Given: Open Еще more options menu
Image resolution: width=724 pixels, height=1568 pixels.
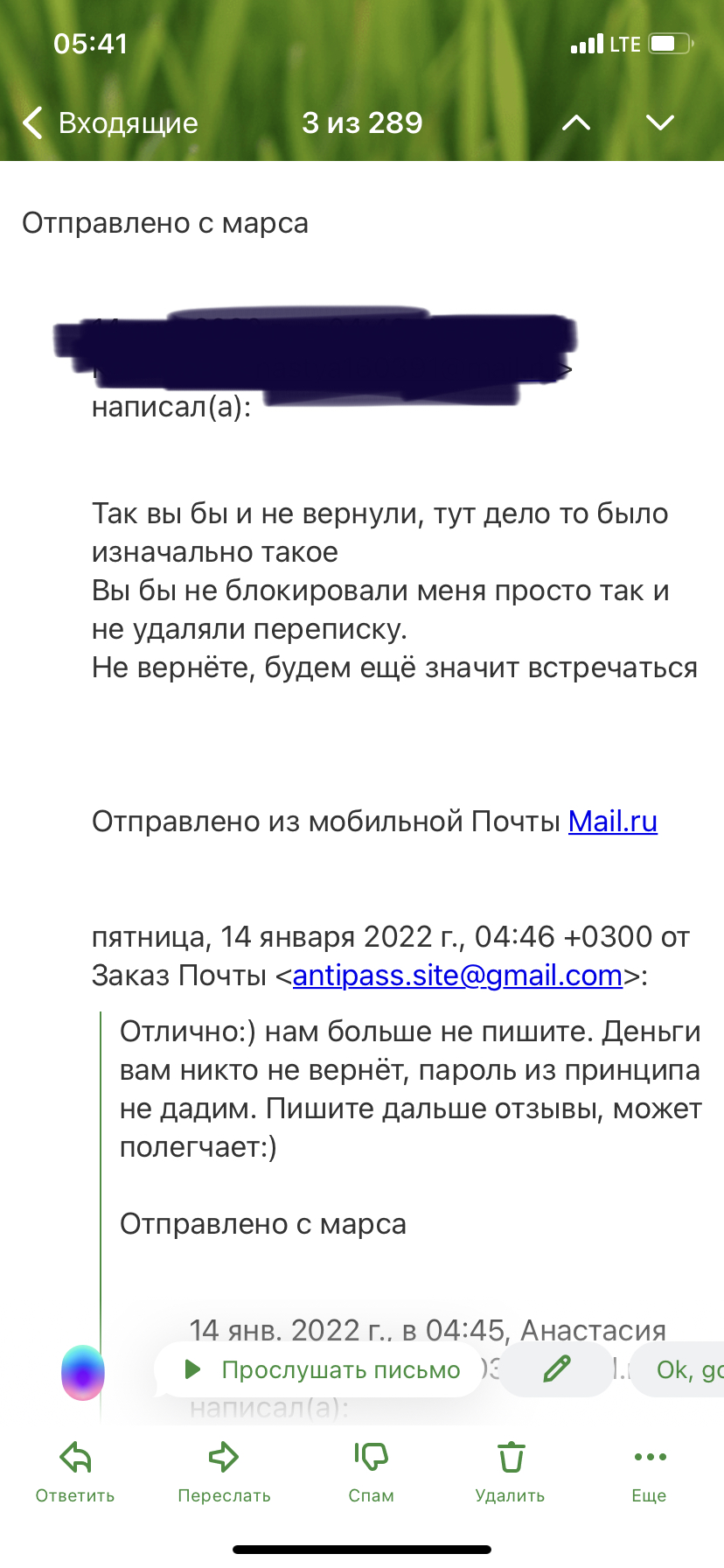Looking at the screenshot, I should [650, 1472].
